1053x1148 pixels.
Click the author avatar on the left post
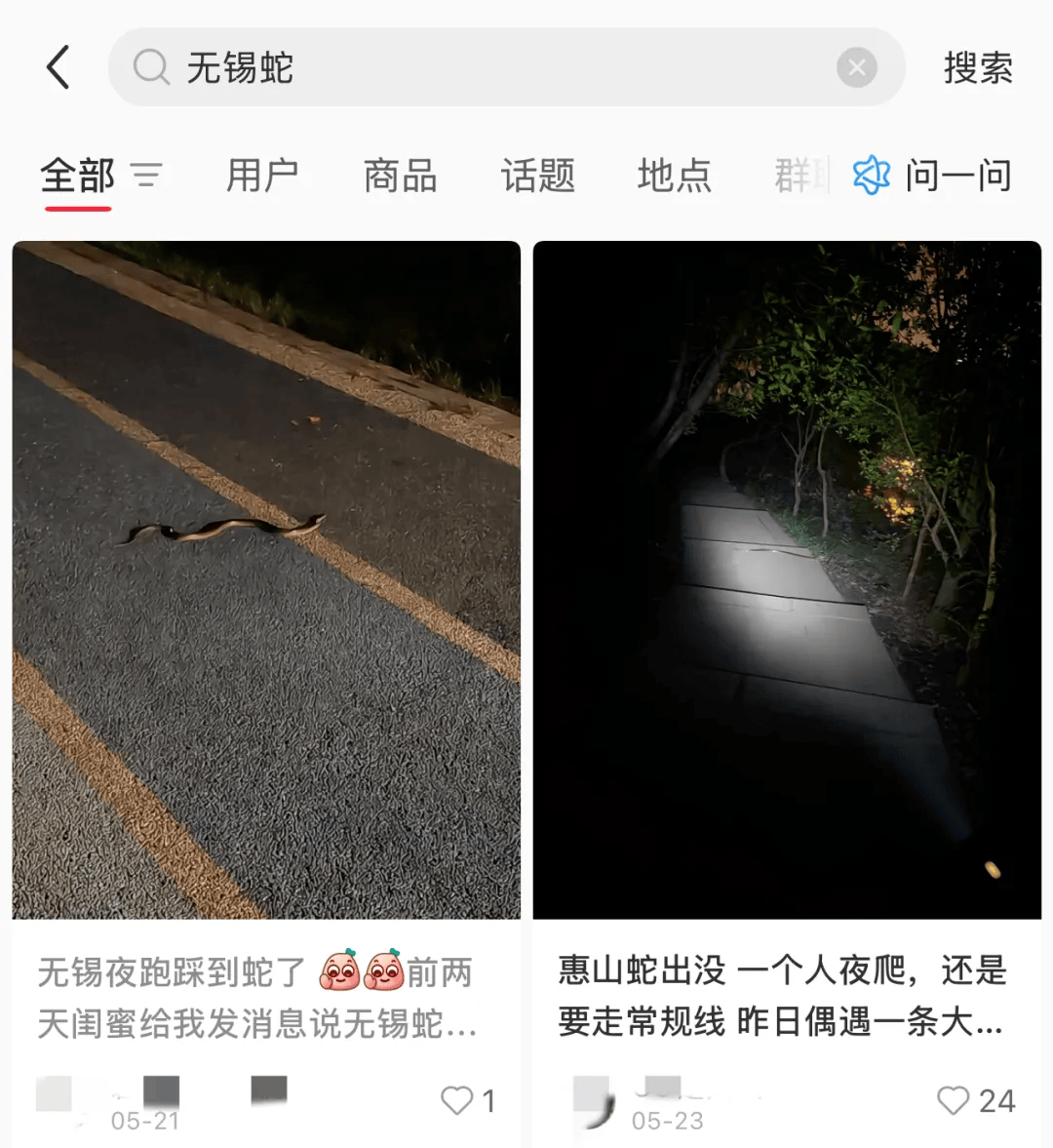[x=54, y=1097]
